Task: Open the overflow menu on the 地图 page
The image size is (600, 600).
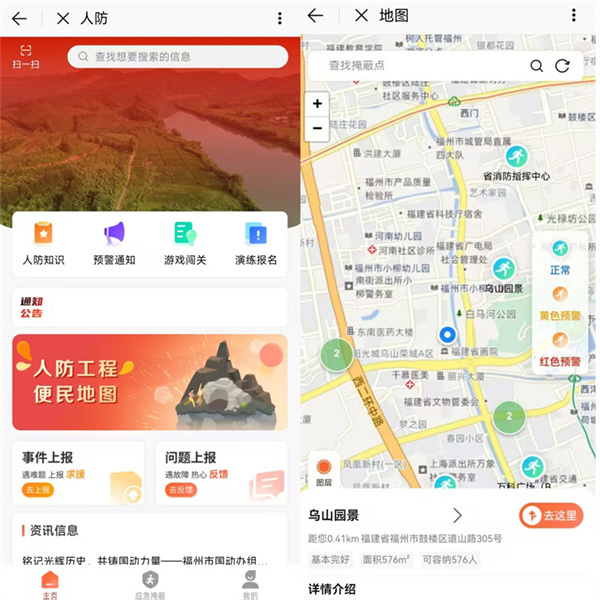Action: click(574, 15)
